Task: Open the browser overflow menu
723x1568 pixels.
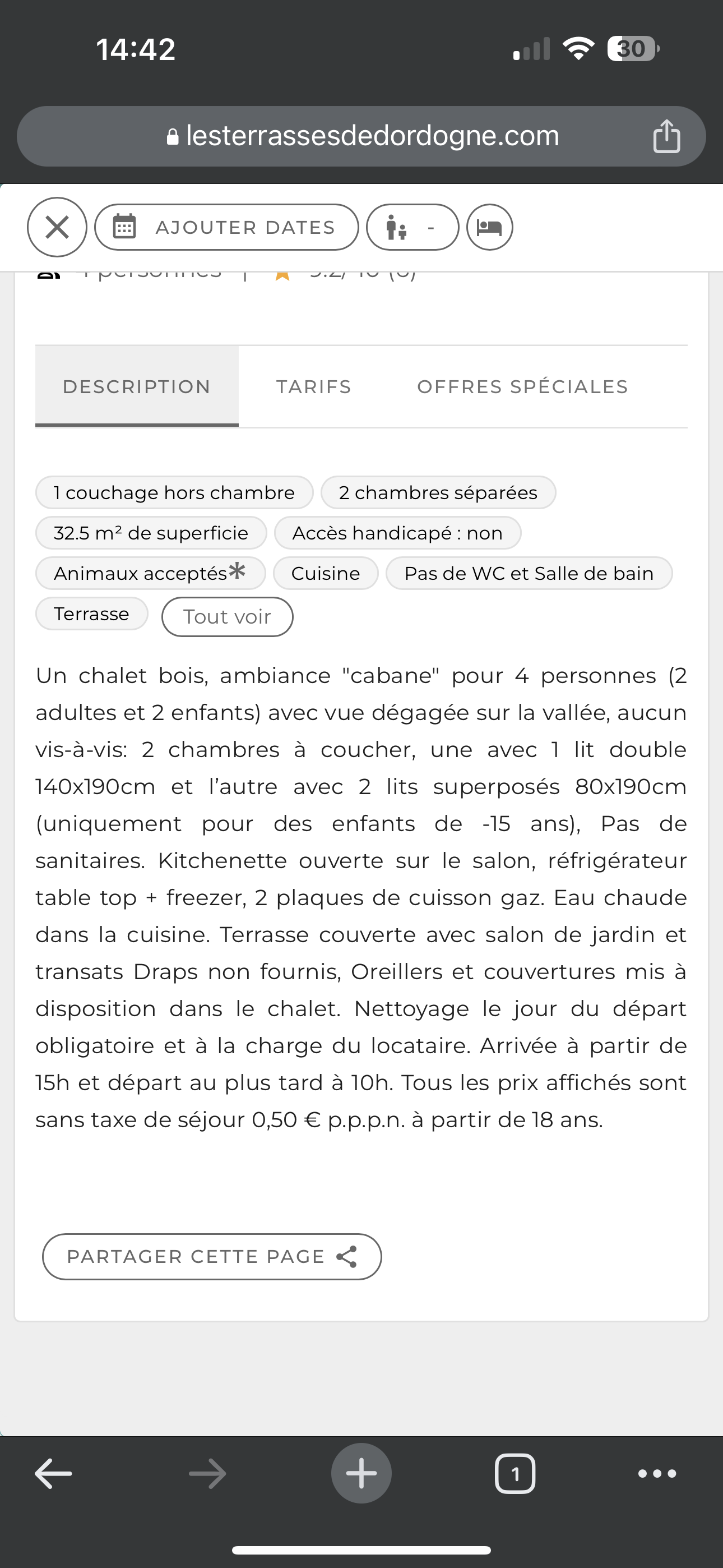Action: pos(657,1474)
